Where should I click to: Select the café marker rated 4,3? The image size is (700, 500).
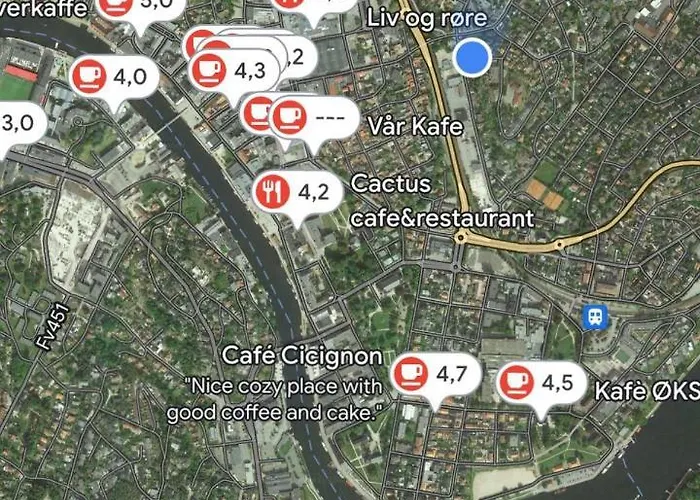click(231, 70)
